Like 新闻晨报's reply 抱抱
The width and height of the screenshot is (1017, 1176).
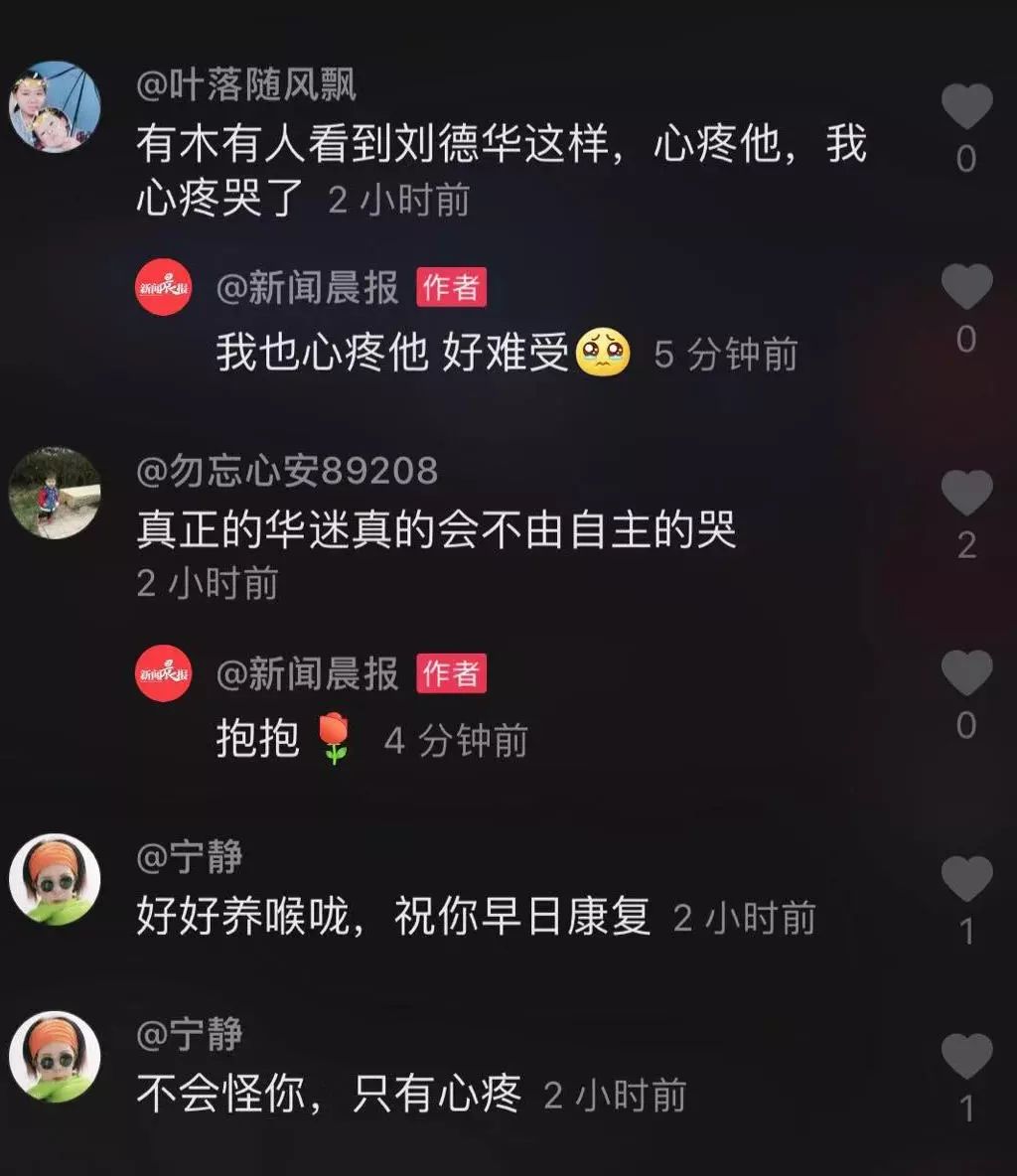pos(966,673)
